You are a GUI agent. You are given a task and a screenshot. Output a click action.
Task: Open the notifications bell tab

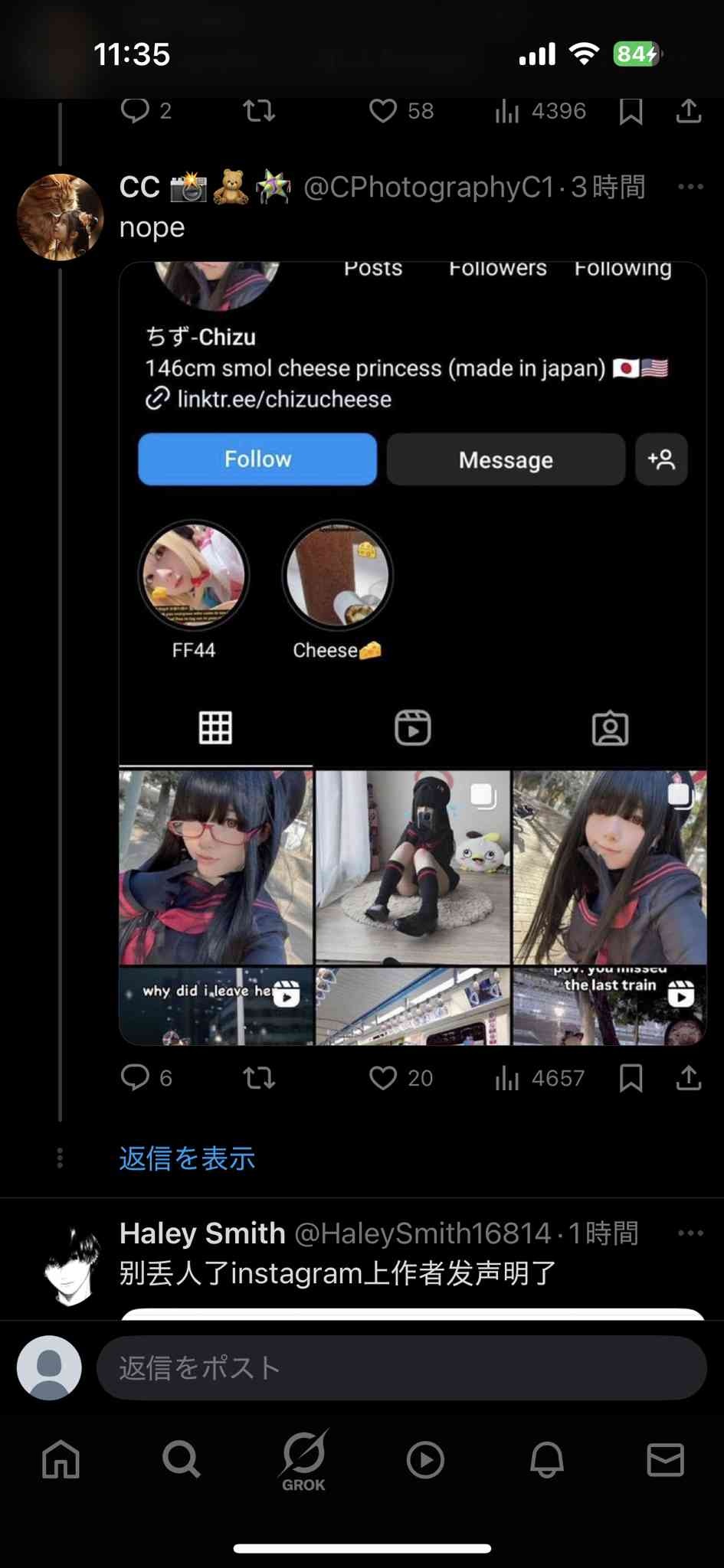click(x=546, y=1459)
